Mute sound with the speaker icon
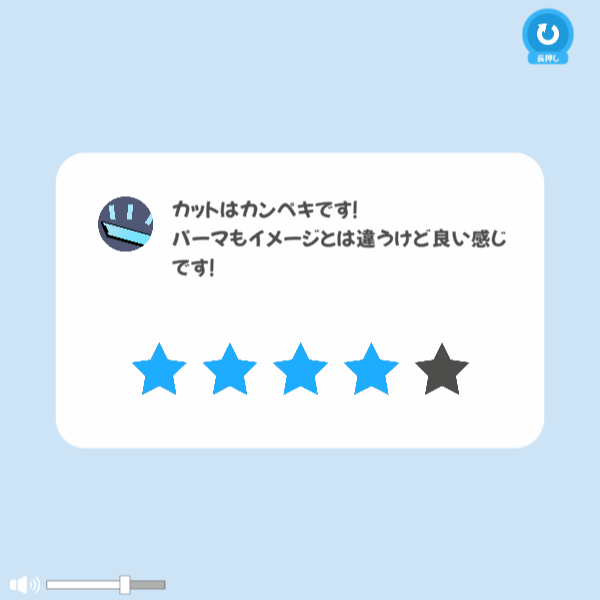 [24, 585]
